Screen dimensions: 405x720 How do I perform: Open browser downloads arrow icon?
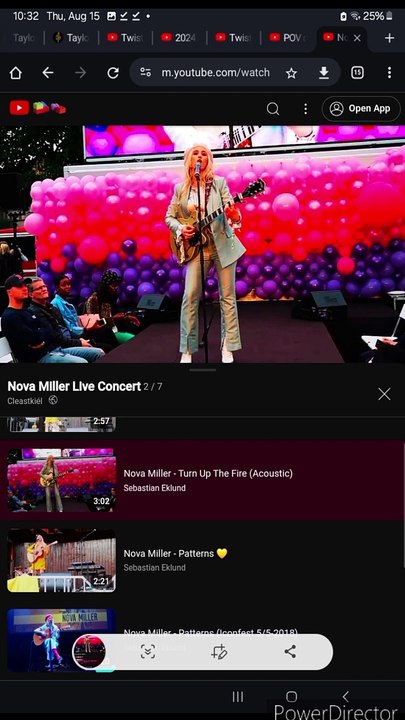(x=324, y=73)
